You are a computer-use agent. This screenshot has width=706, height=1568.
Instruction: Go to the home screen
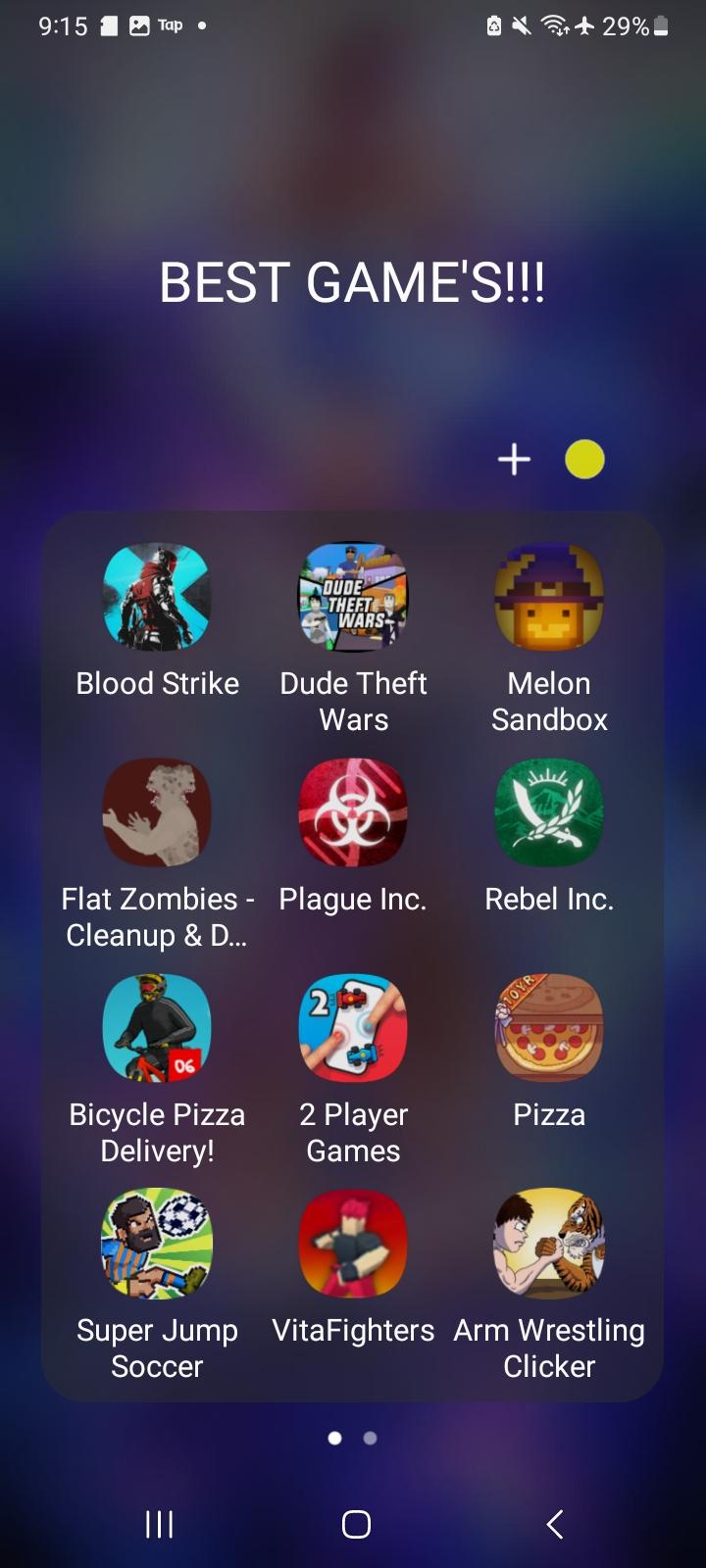pos(356,1524)
